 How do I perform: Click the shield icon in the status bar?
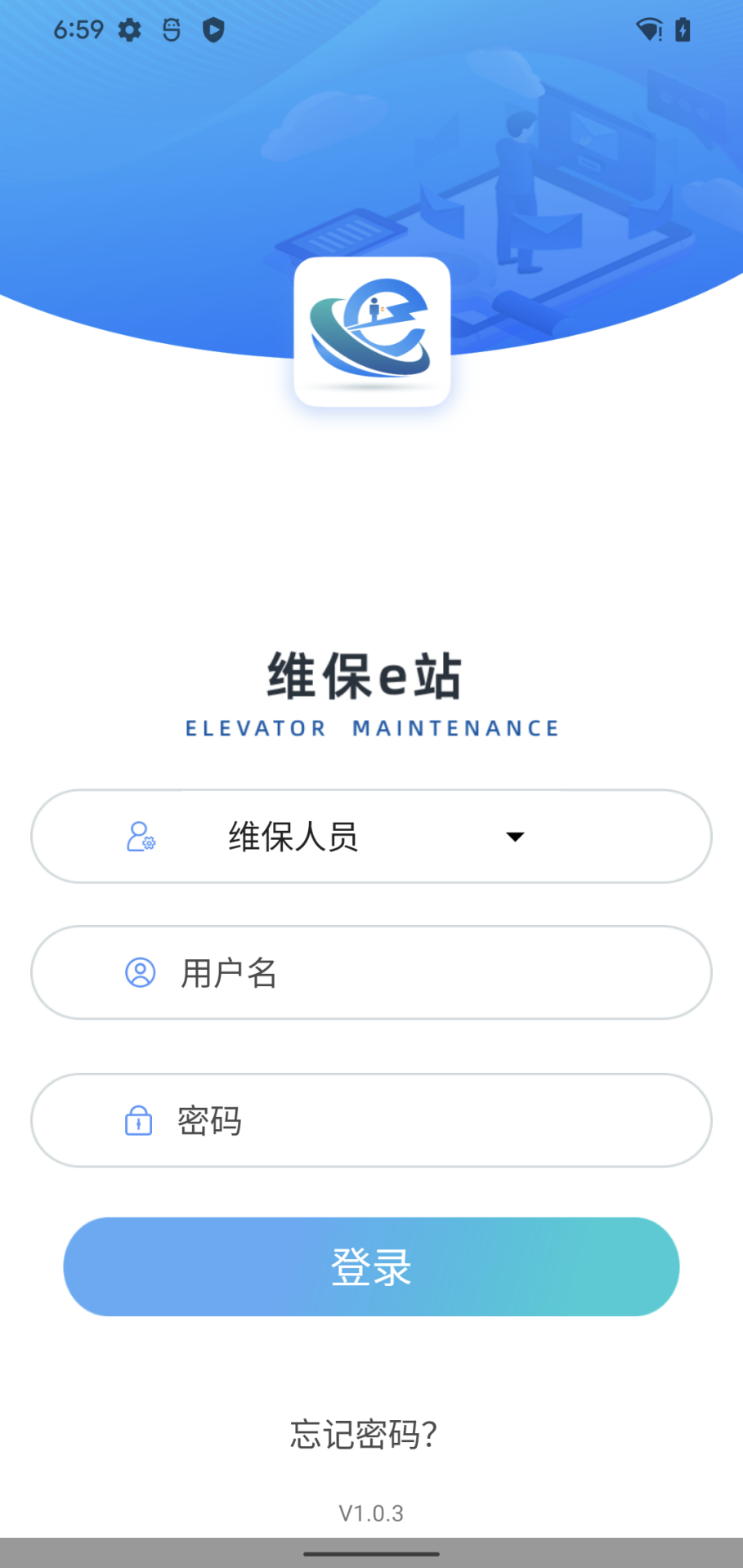[213, 29]
